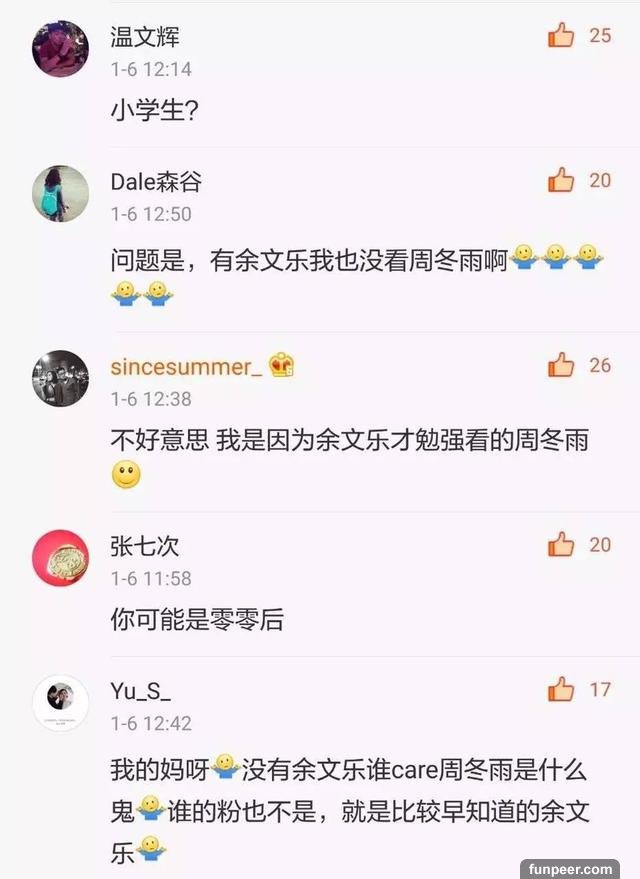Open sincesummer_'s profile avatar

61,378
